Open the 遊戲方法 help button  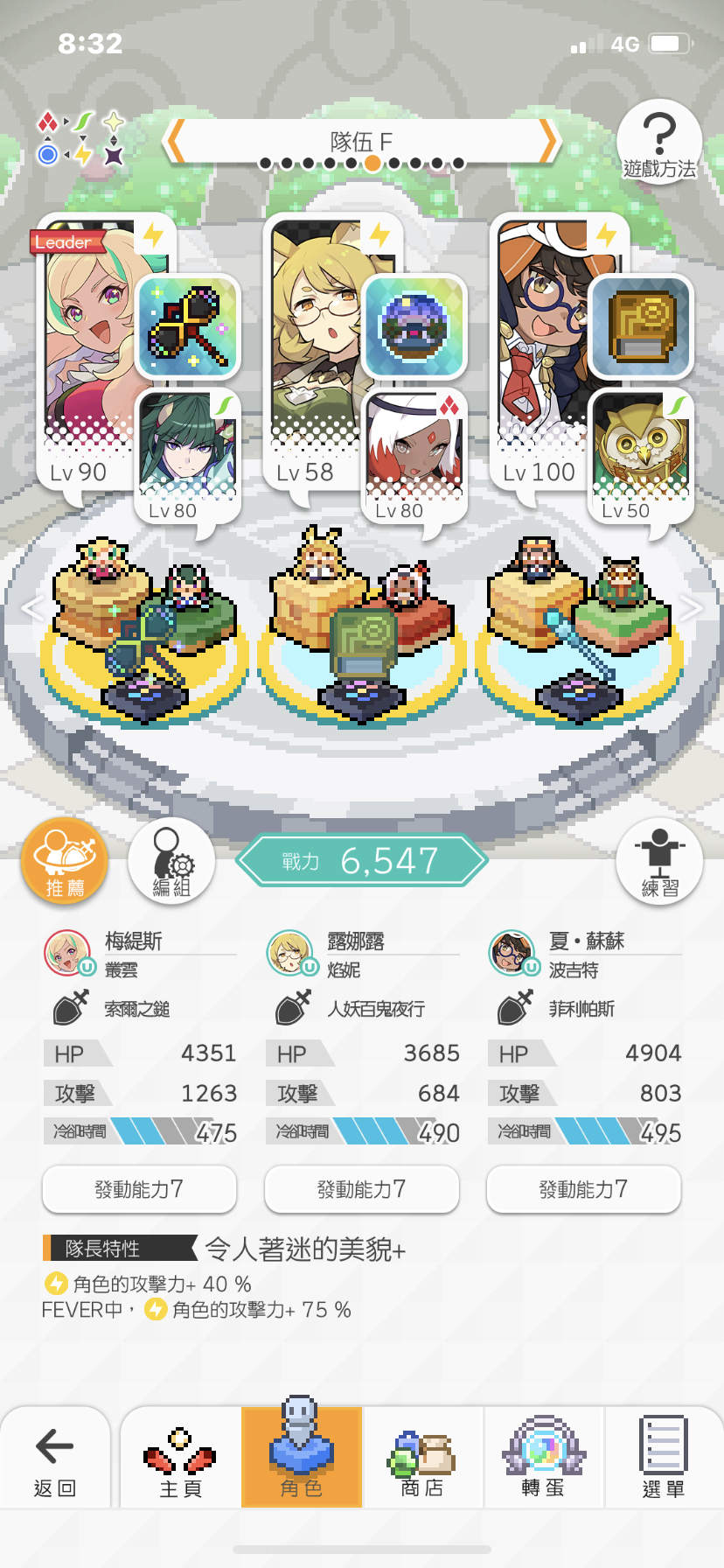659,143
